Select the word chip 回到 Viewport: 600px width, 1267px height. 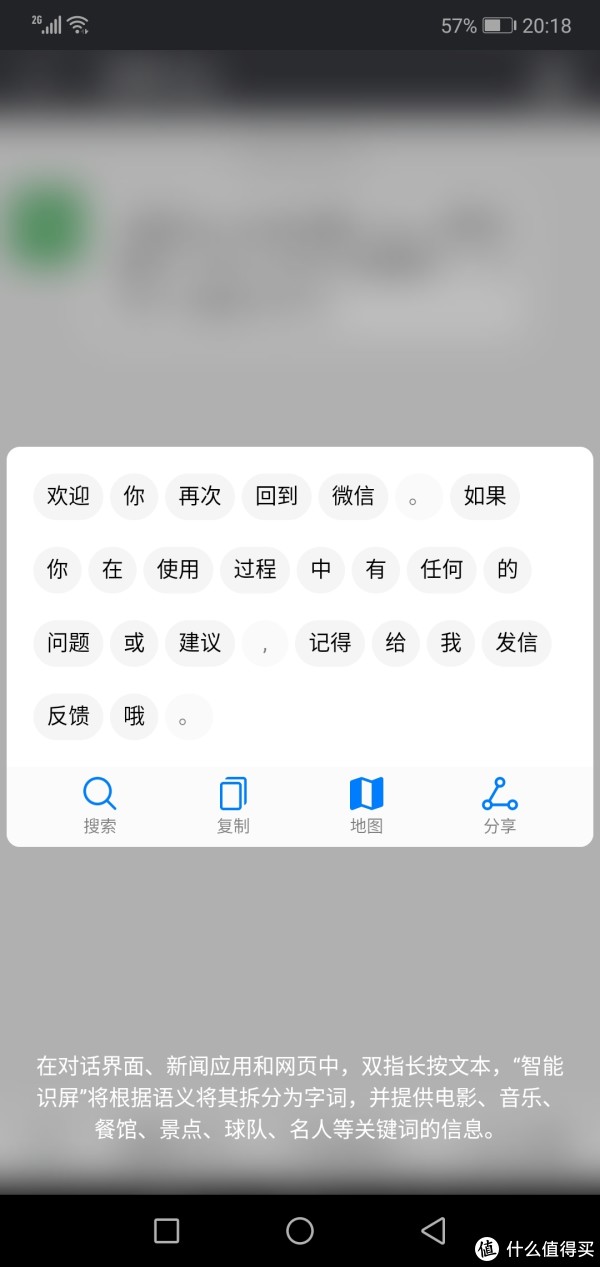click(277, 496)
